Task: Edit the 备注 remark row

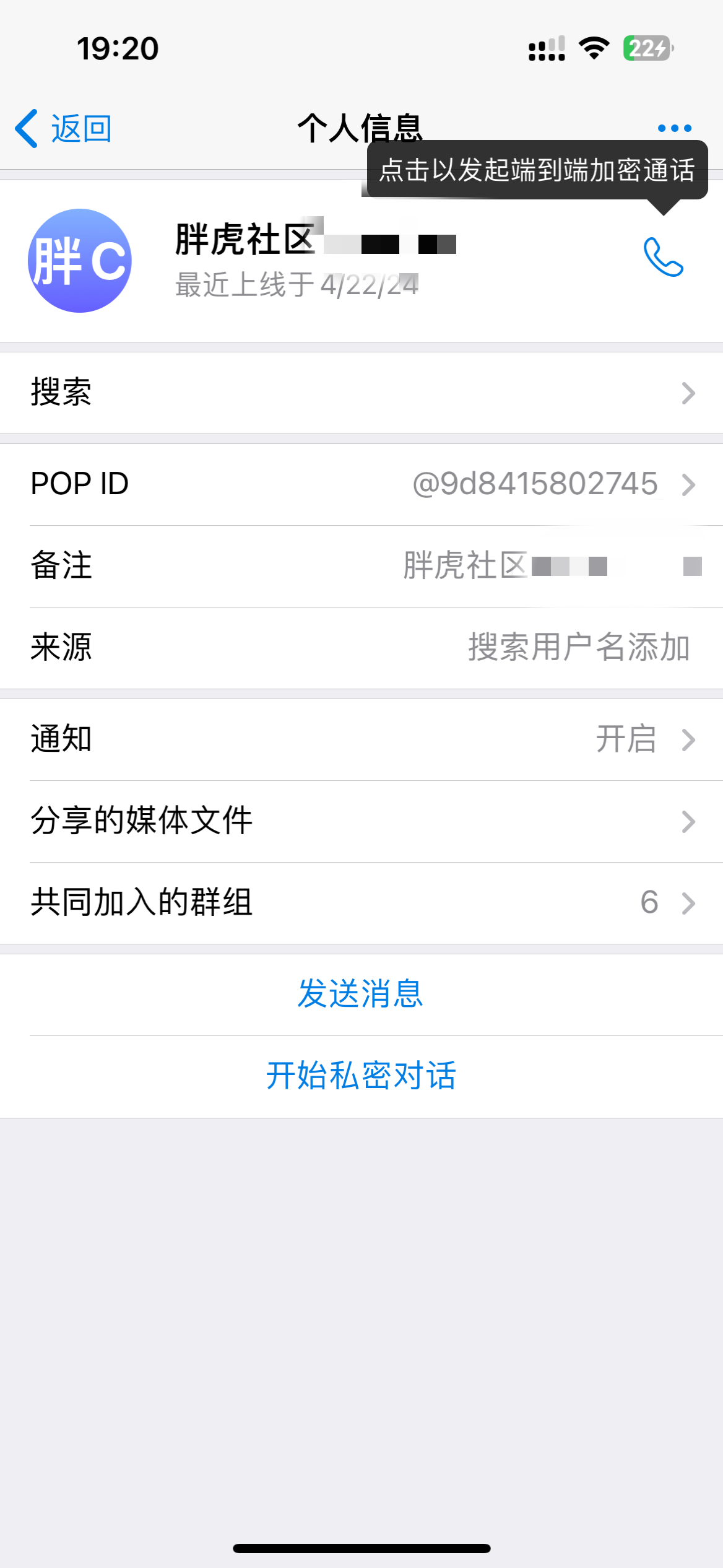Action: point(361,566)
